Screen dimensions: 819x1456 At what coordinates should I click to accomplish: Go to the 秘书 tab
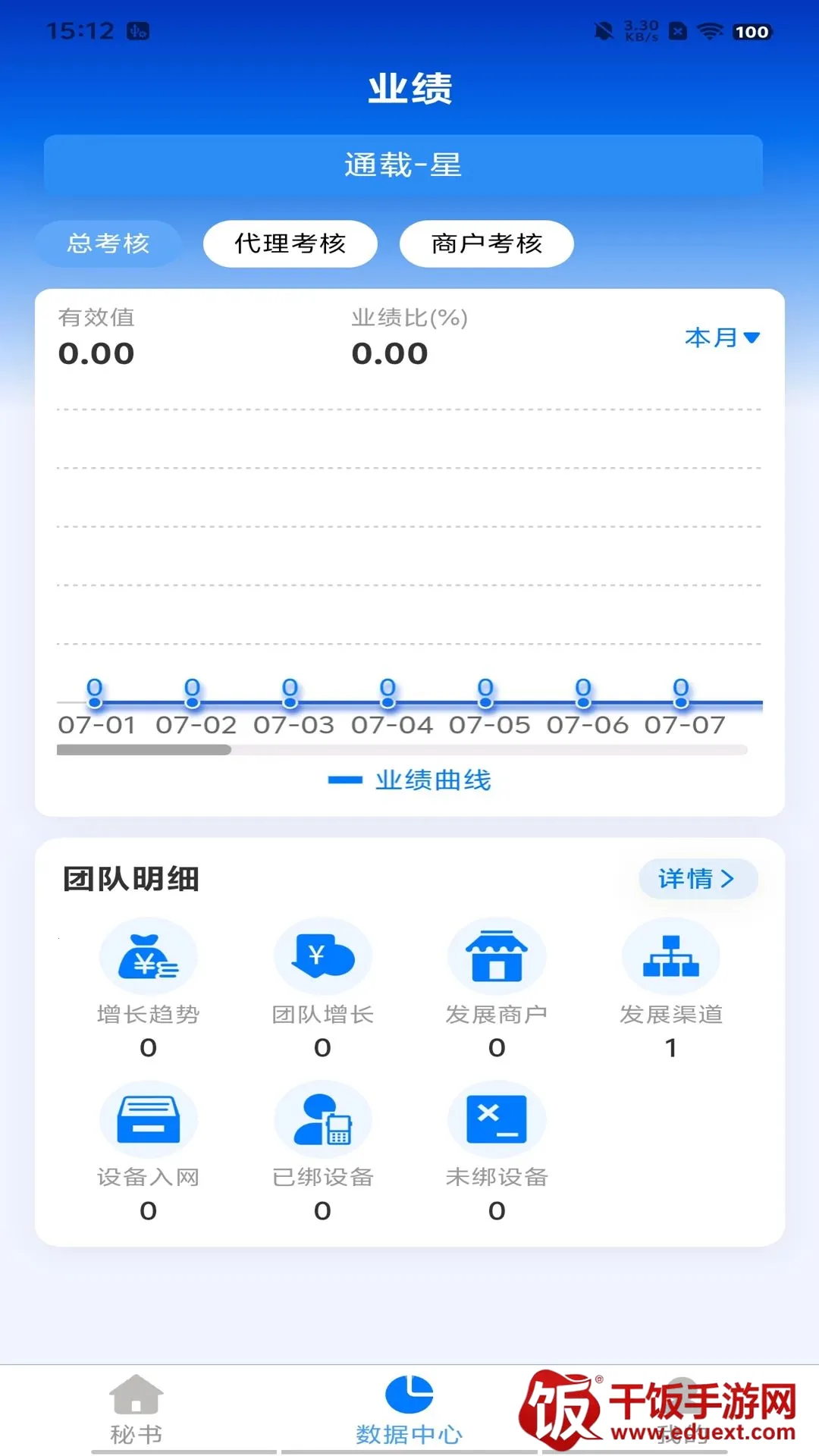[136, 1410]
